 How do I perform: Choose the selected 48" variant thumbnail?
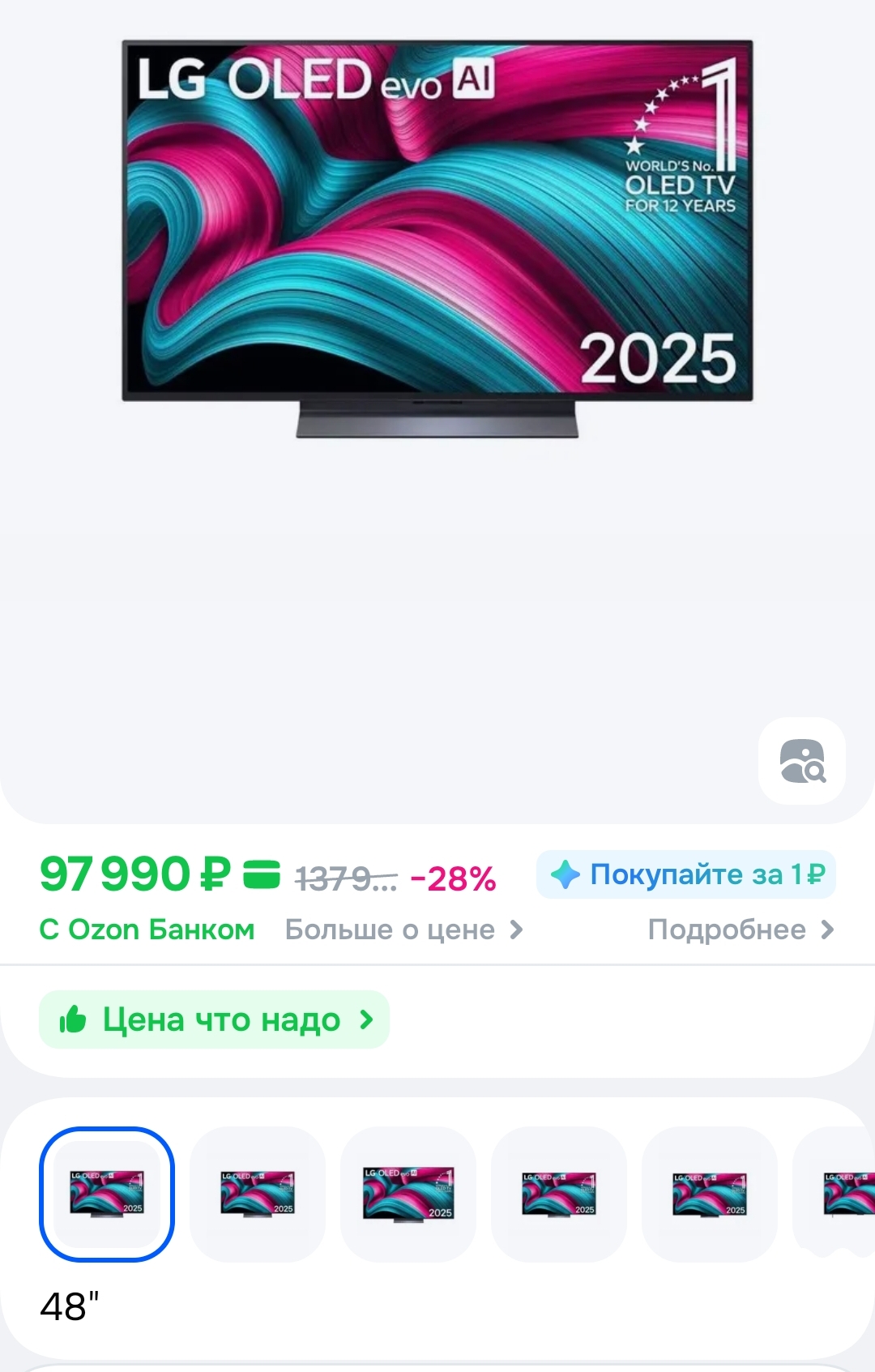pyautogui.click(x=107, y=1194)
